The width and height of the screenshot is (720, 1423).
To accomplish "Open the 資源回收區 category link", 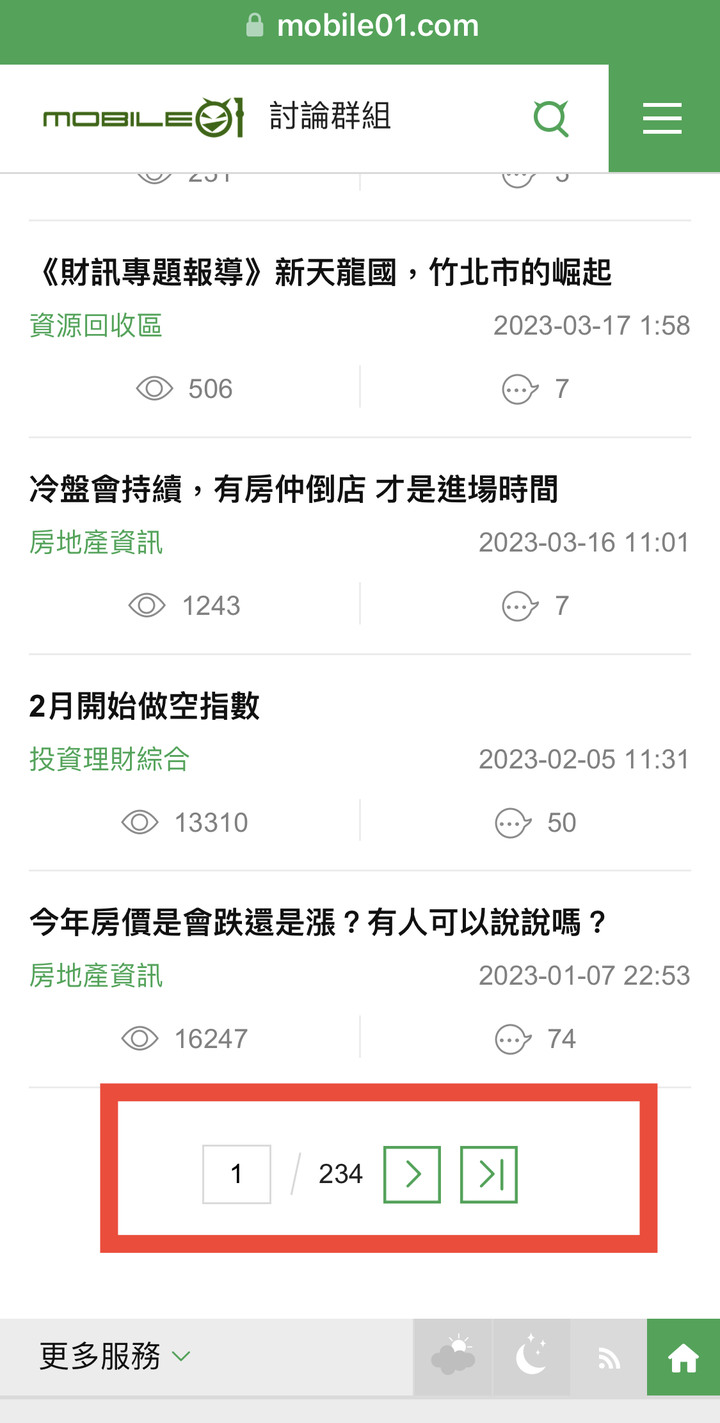I will pos(96,326).
